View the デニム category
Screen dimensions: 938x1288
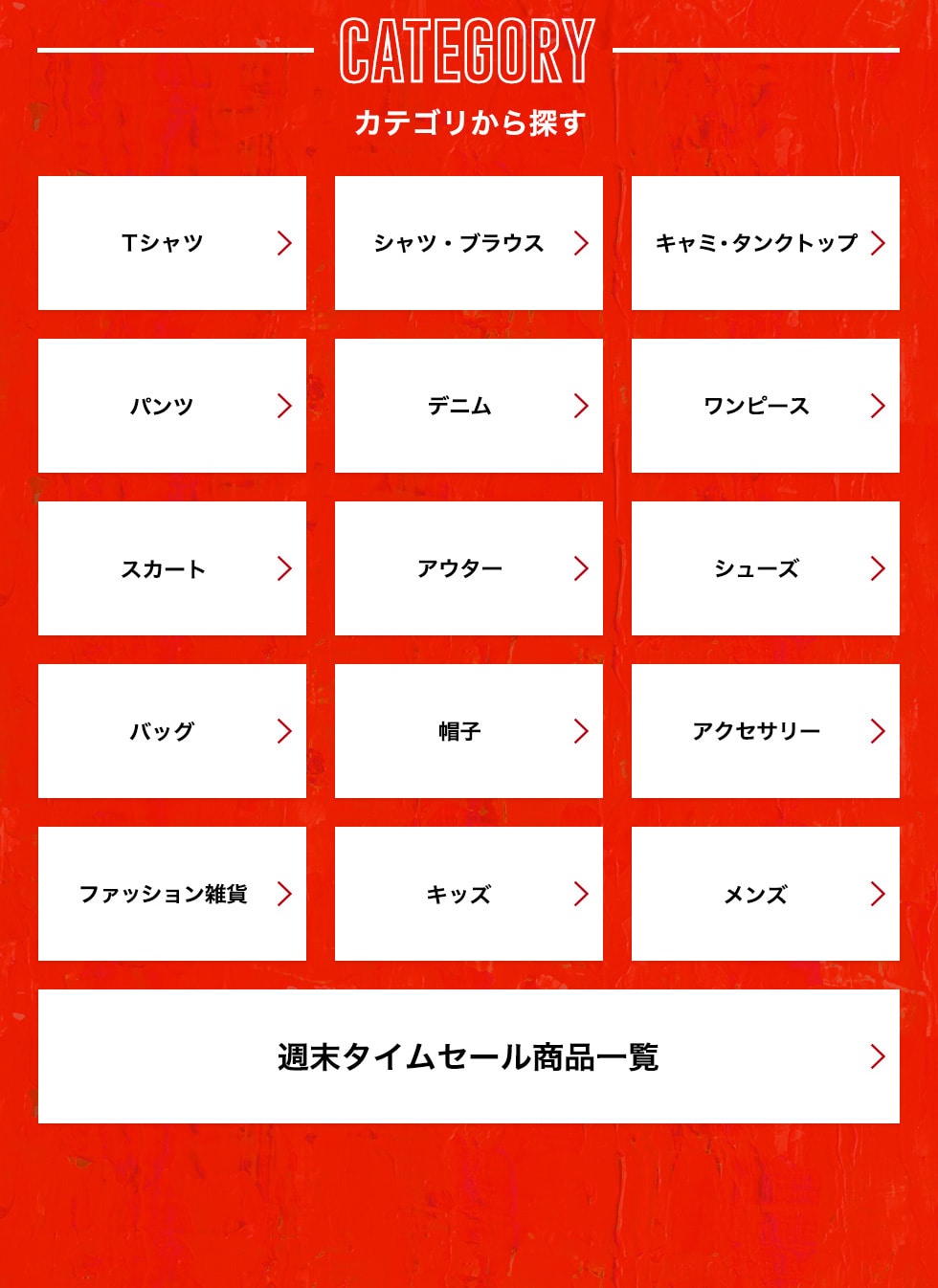pyautogui.click(x=469, y=406)
